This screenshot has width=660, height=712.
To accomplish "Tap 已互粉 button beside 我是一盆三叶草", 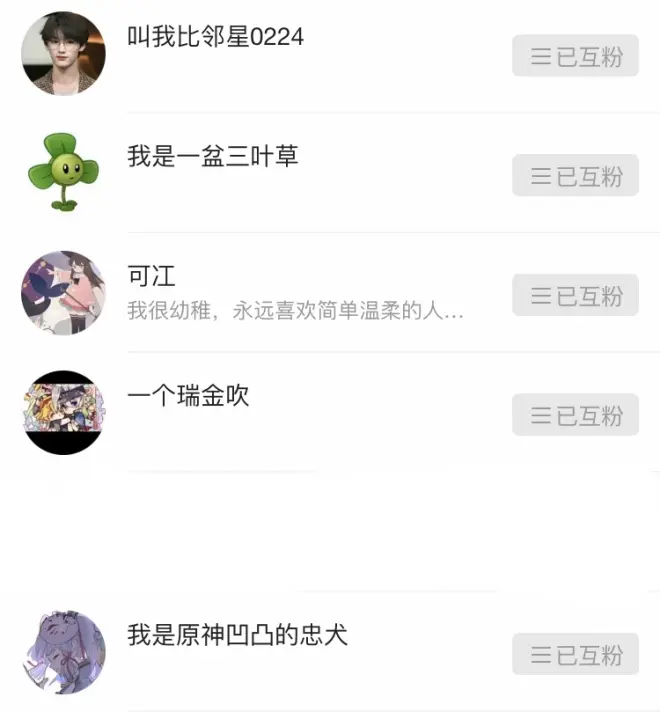I will click(x=575, y=176).
